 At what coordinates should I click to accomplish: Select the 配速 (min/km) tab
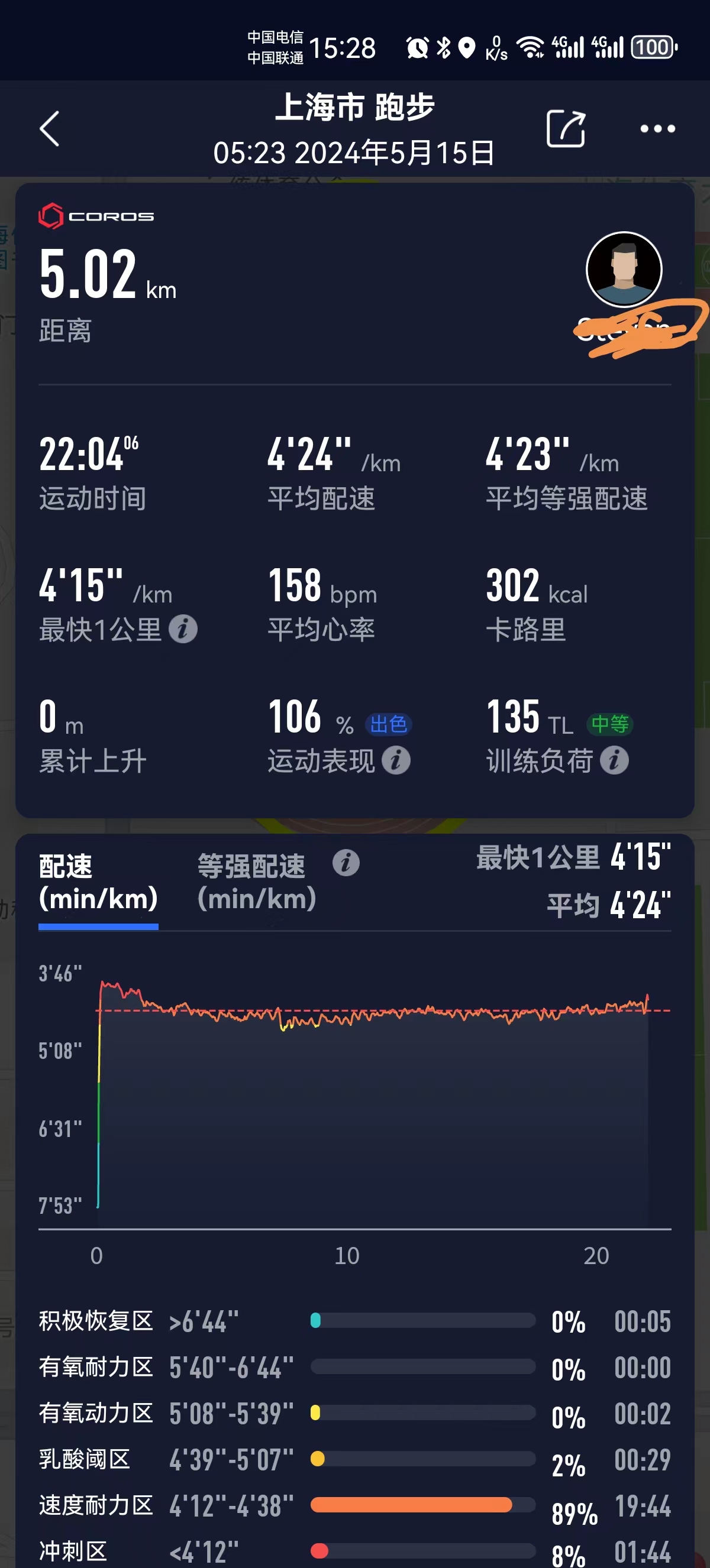tap(98, 882)
